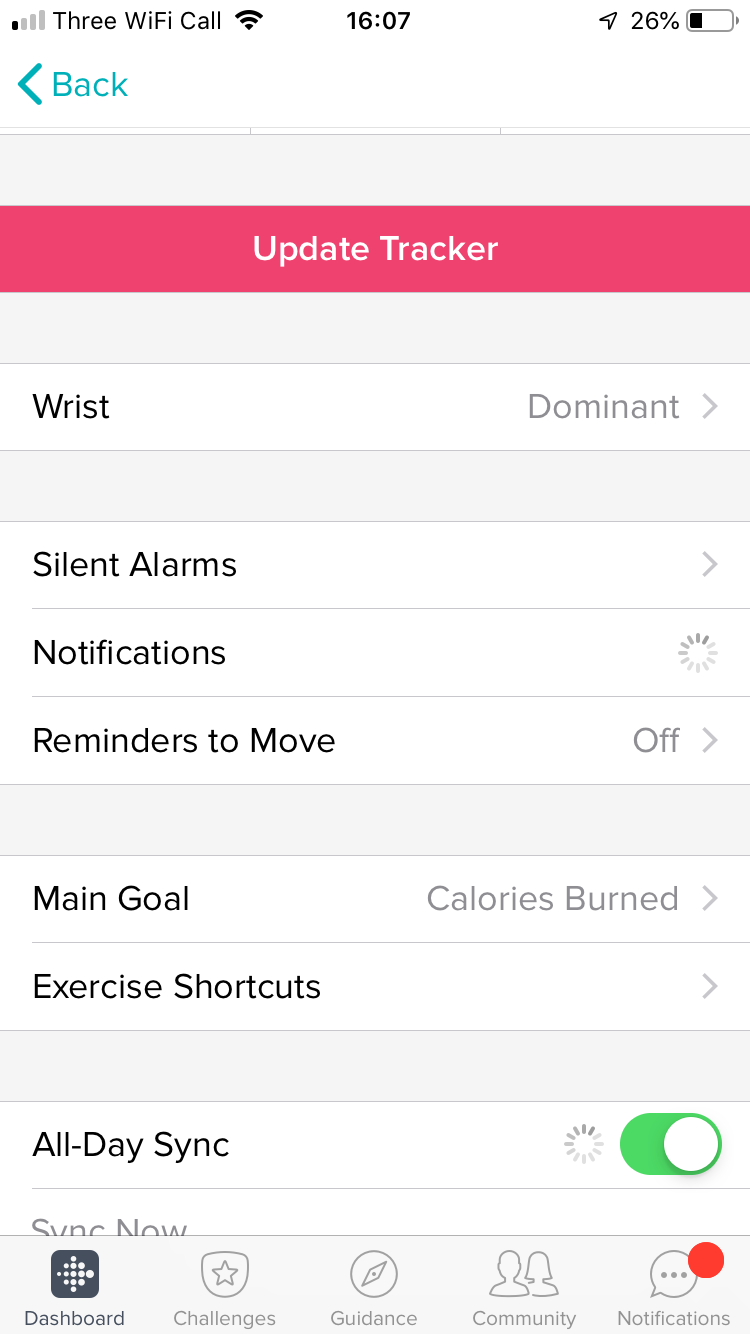The image size is (750, 1334).
Task: Switch to the Community tab
Action: 524,1288
